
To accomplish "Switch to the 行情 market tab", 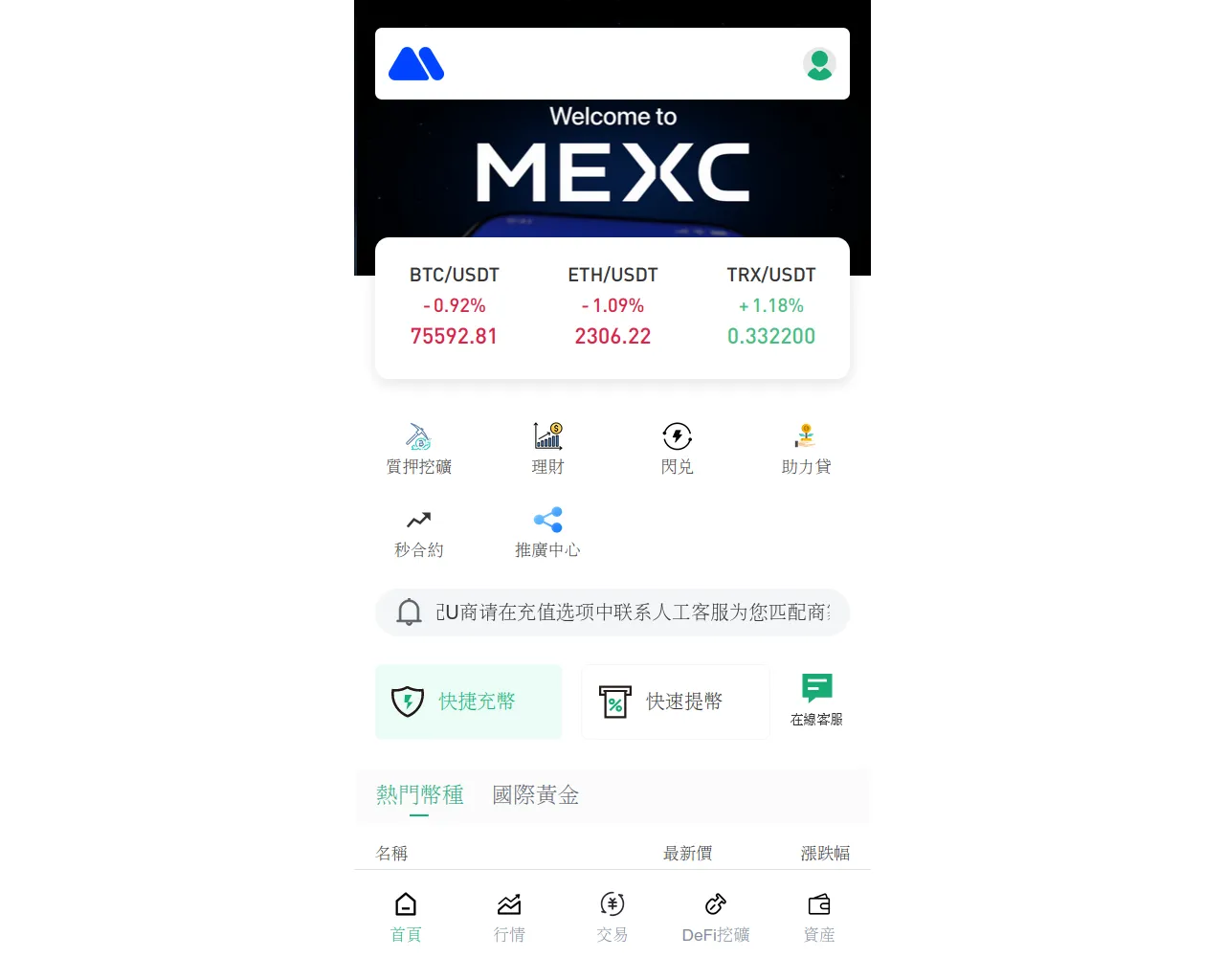I will 509,917.
